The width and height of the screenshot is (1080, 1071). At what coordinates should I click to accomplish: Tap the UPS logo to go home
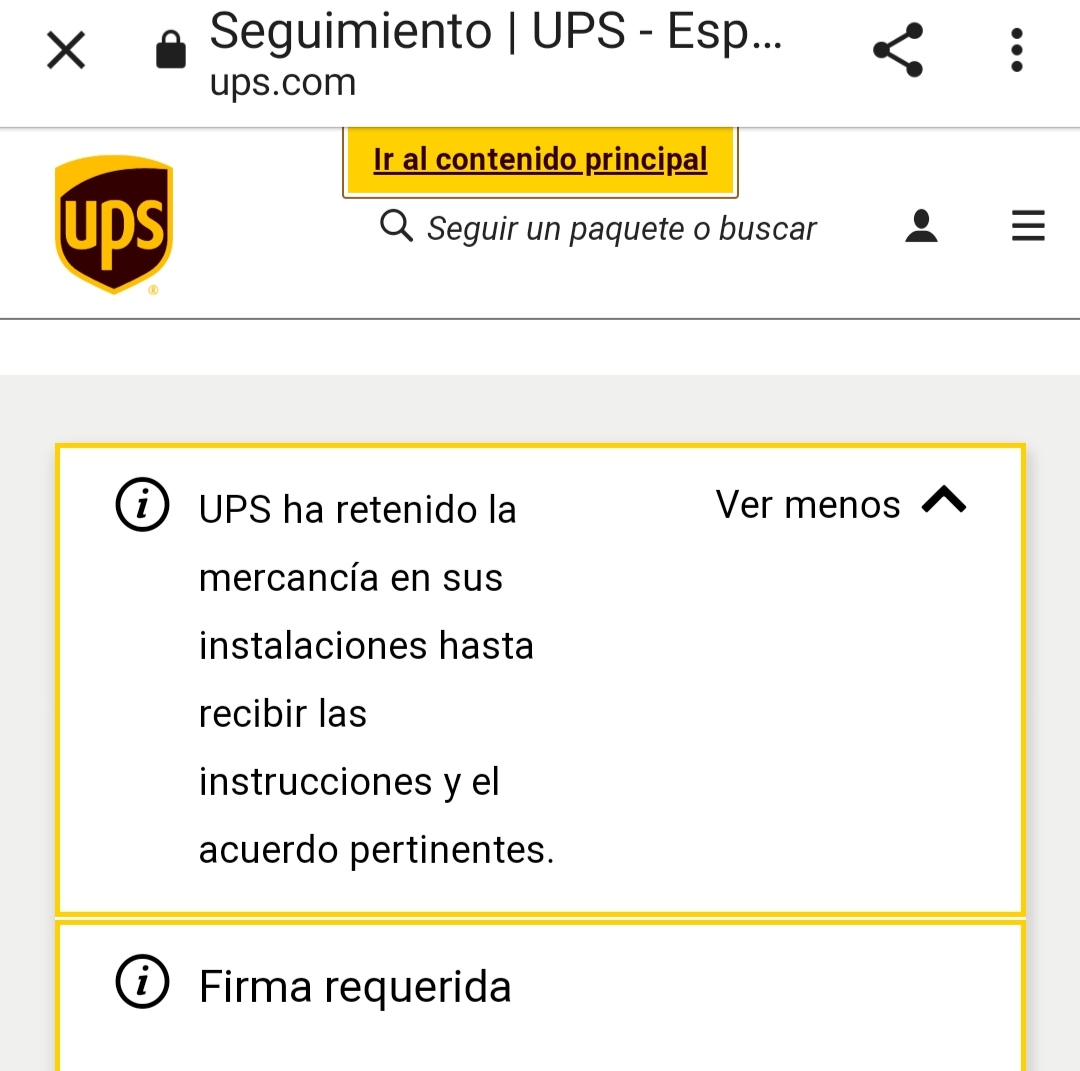tap(114, 225)
